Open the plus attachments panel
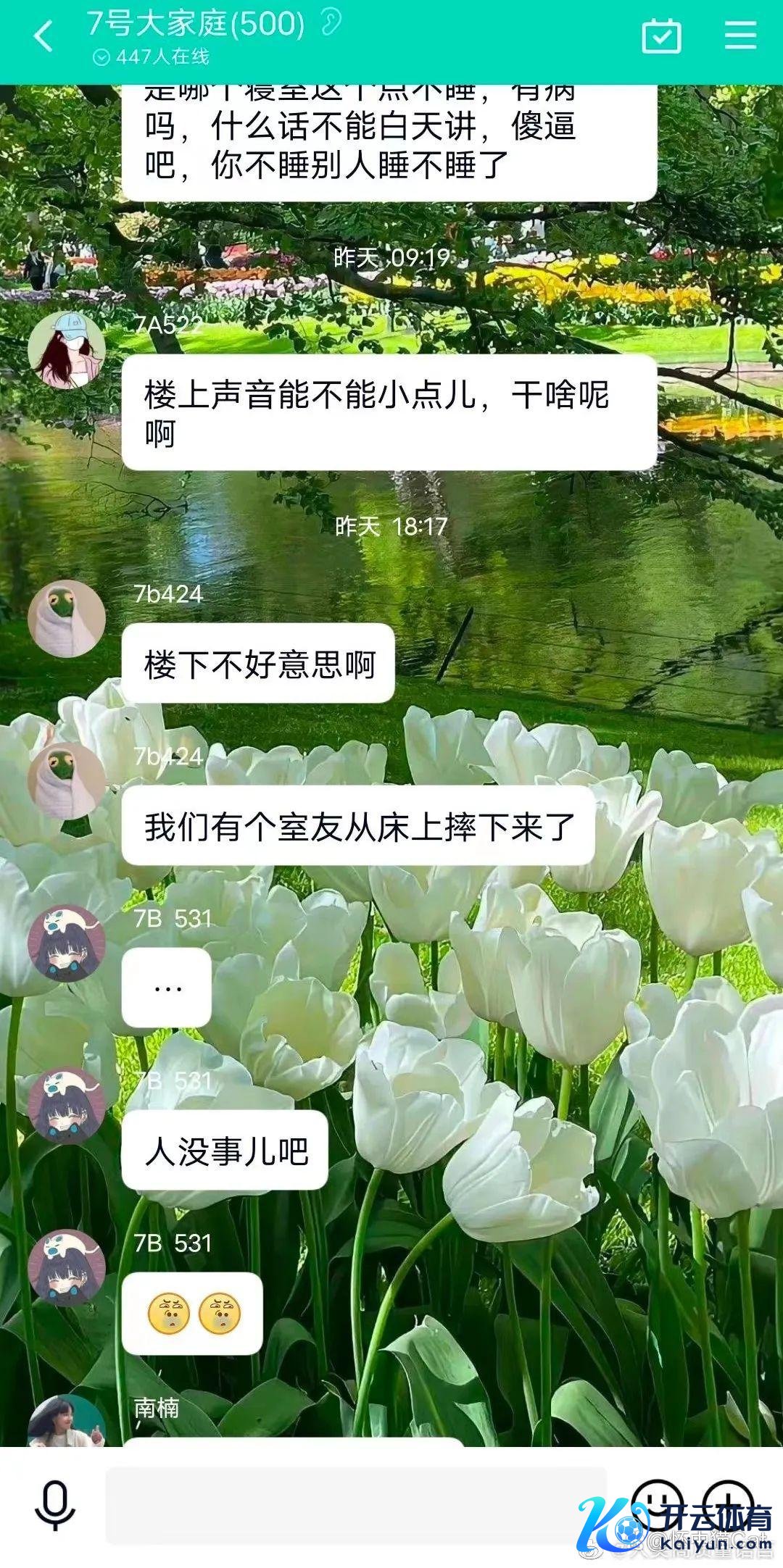 coord(727,1504)
